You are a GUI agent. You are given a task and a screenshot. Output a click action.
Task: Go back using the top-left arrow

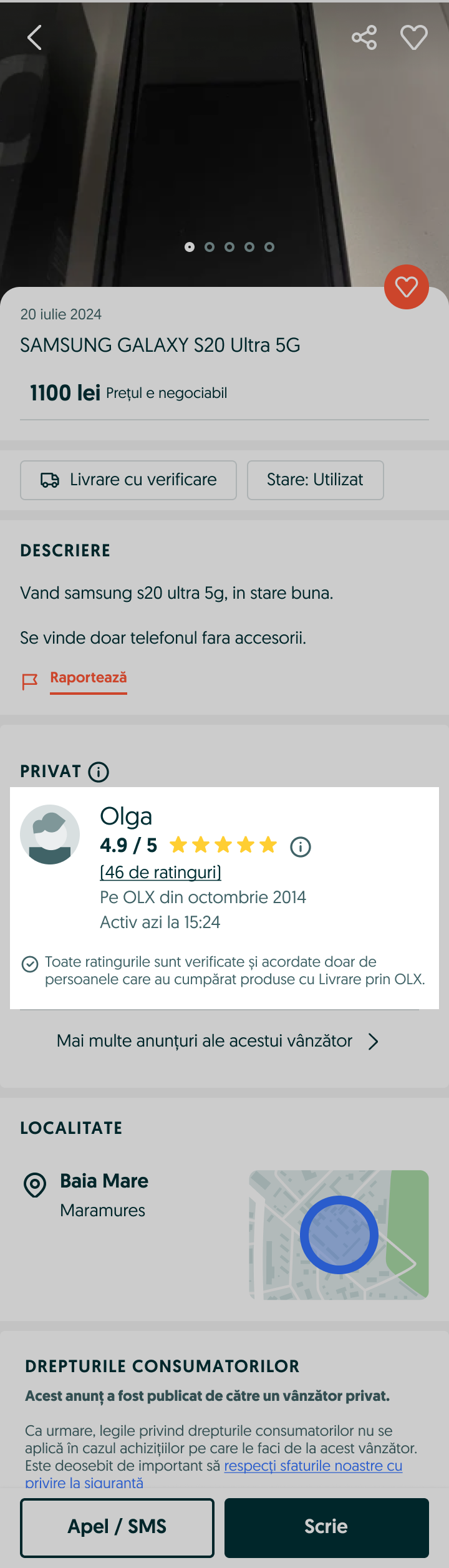click(35, 37)
